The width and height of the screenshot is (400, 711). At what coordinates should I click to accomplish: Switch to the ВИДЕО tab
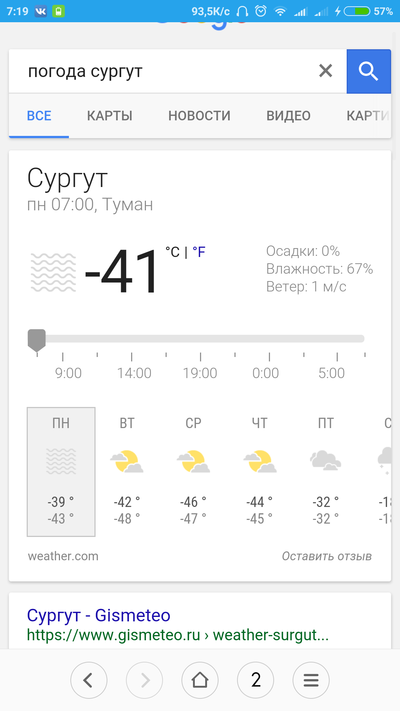(x=288, y=116)
